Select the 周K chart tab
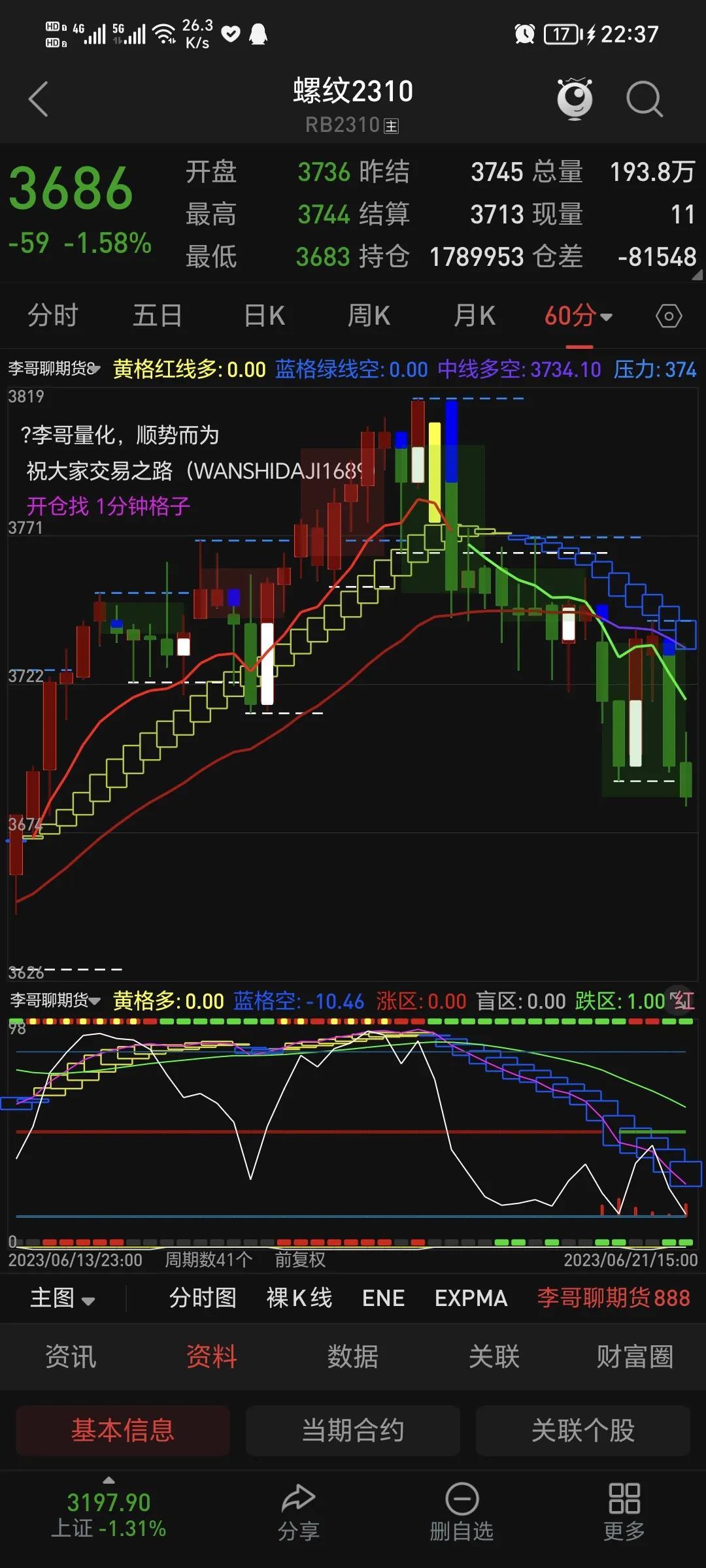The image size is (706, 1568). point(369,316)
